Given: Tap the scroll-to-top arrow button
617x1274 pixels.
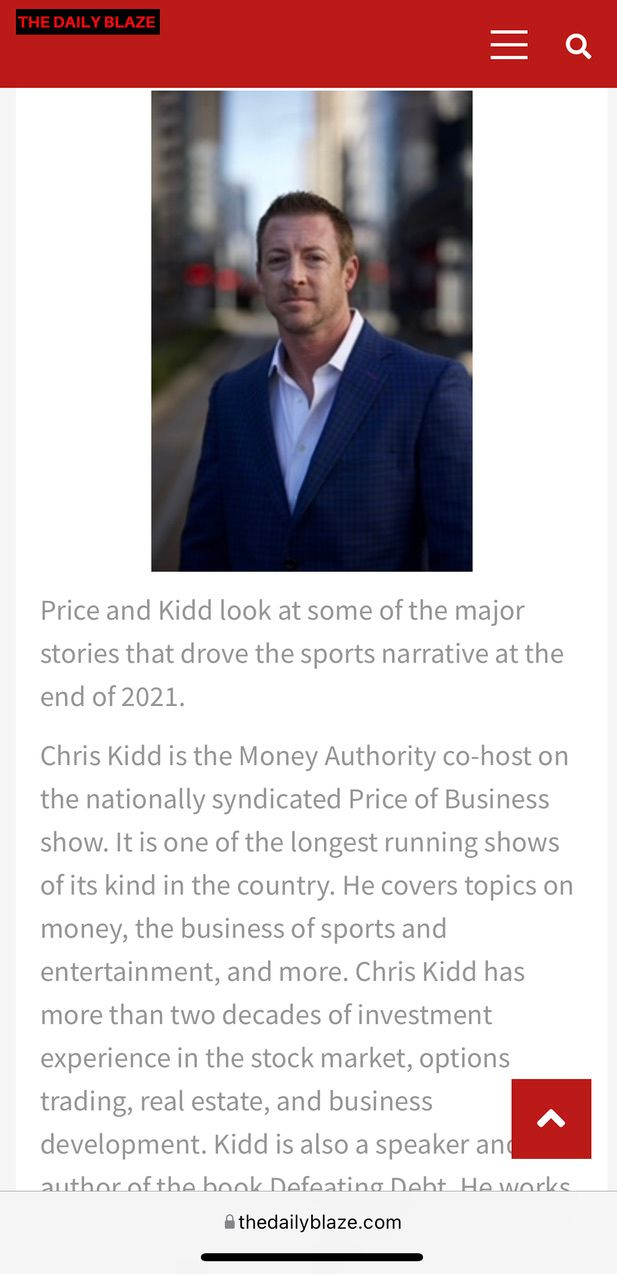Looking at the screenshot, I should (x=551, y=1119).
